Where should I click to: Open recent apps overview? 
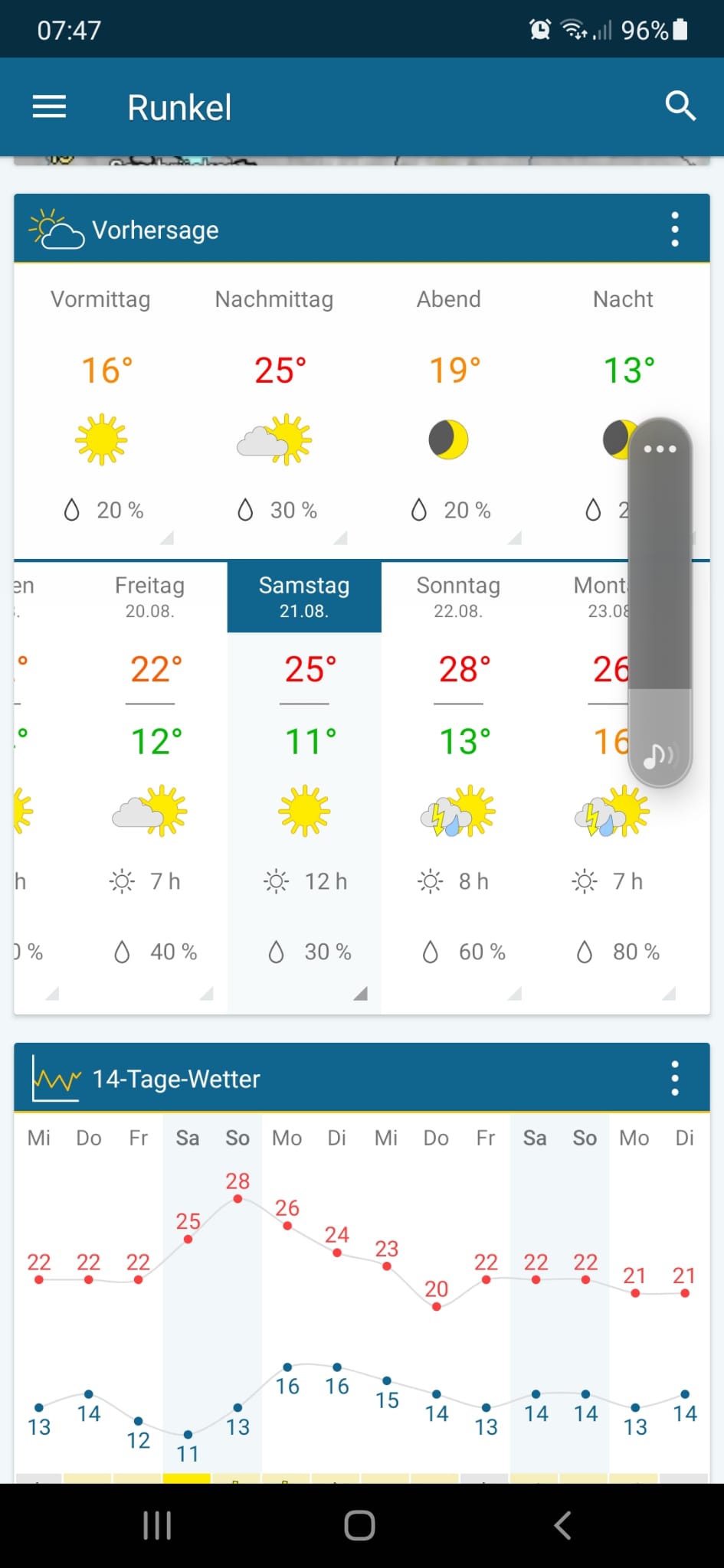pyautogui.click(x=157, y=1525)
